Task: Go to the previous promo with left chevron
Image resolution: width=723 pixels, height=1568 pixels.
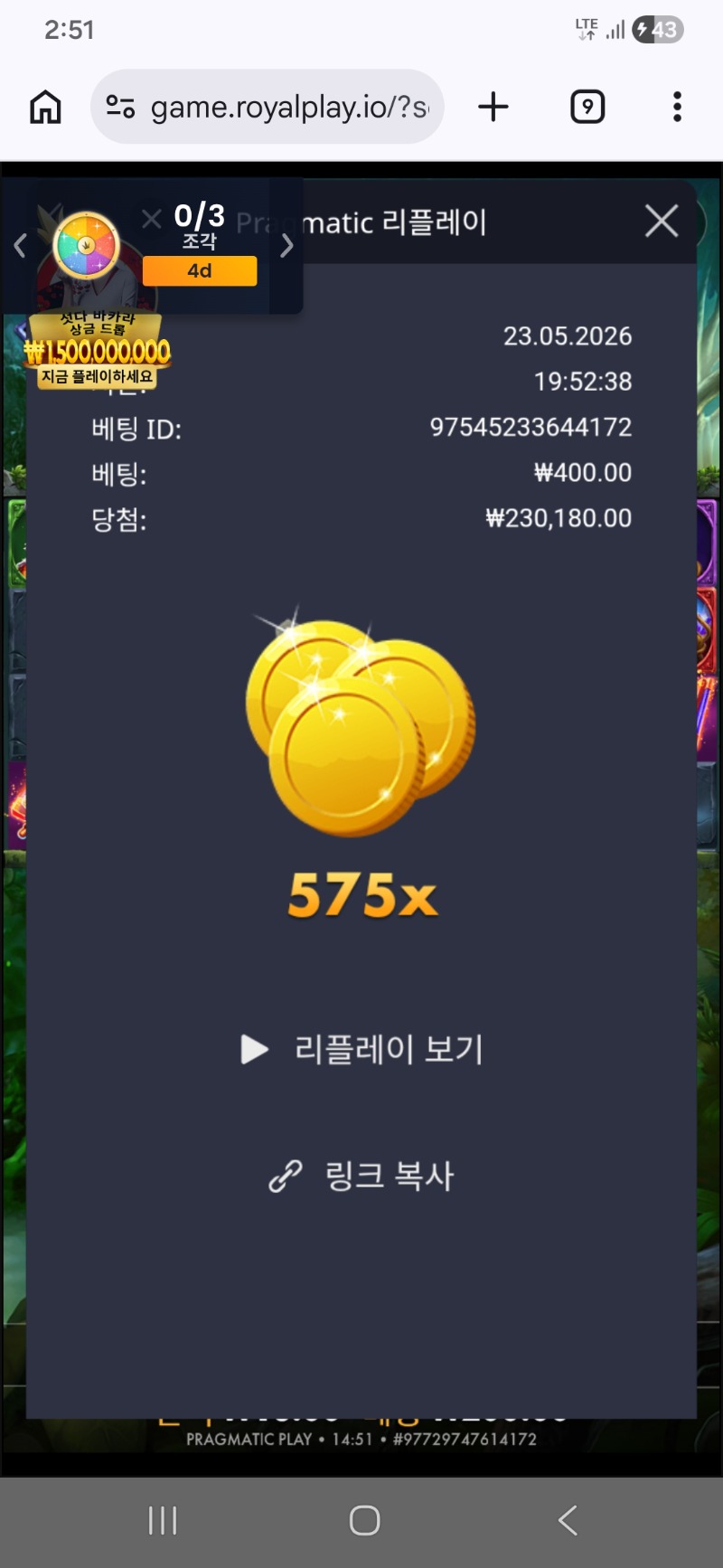Action: pos(20,245)
